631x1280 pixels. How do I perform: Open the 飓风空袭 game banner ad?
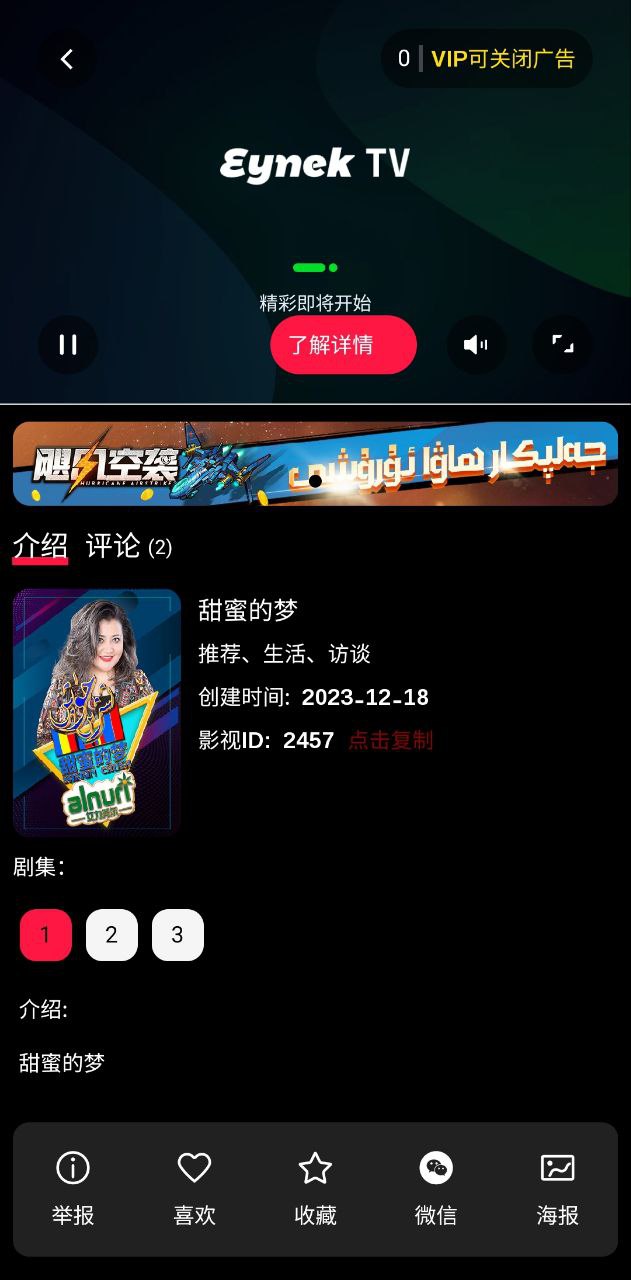(315, 464)
